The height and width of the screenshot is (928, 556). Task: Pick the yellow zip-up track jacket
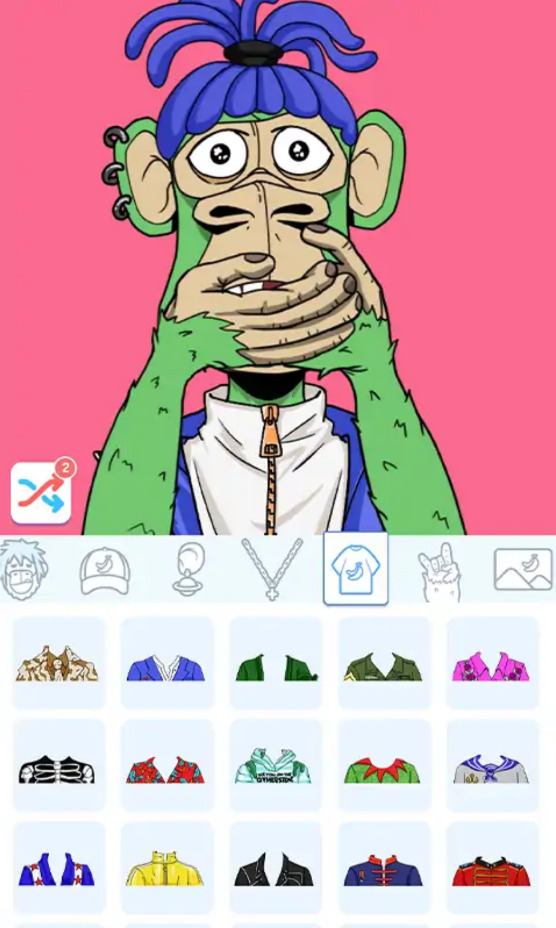[166, 868]
